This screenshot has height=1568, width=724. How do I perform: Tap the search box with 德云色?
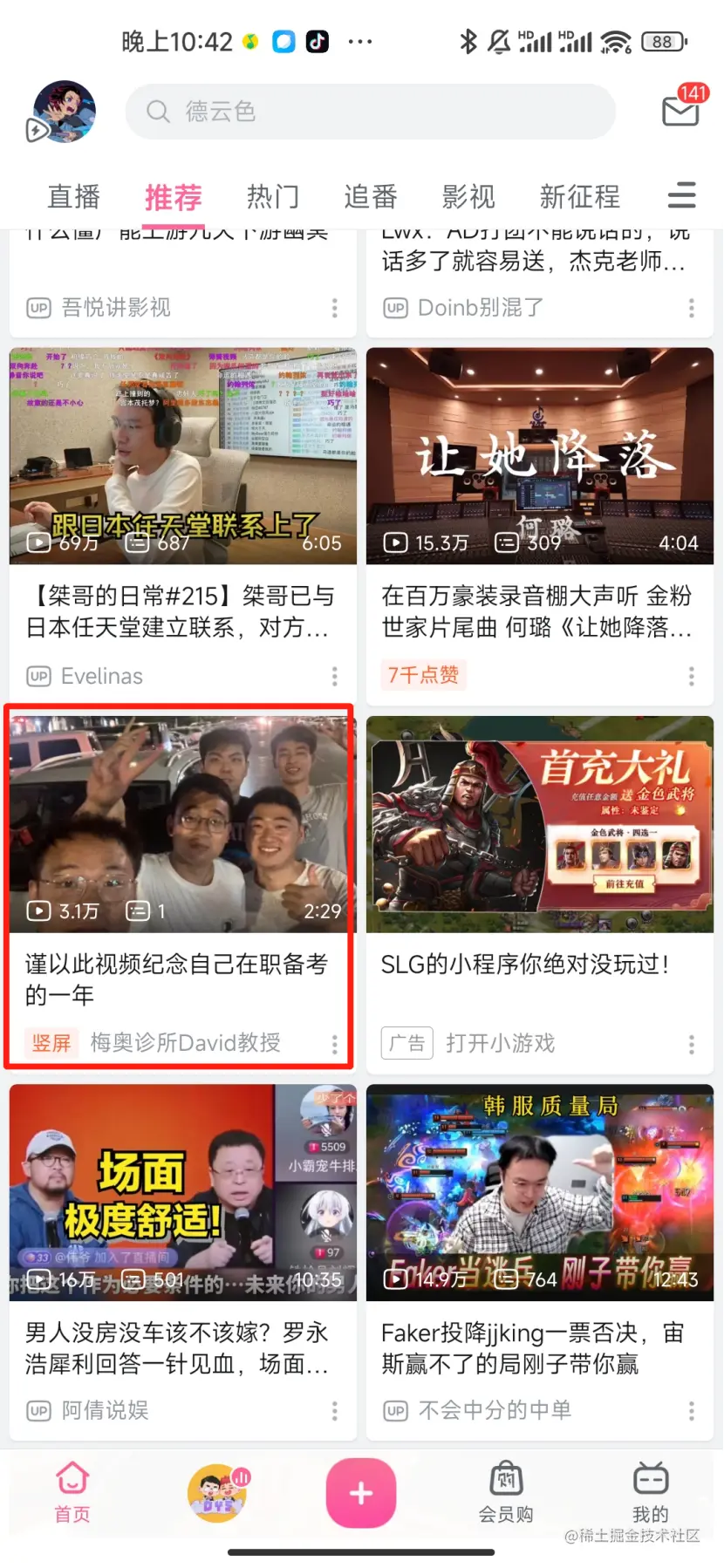[x=371, y=112]
